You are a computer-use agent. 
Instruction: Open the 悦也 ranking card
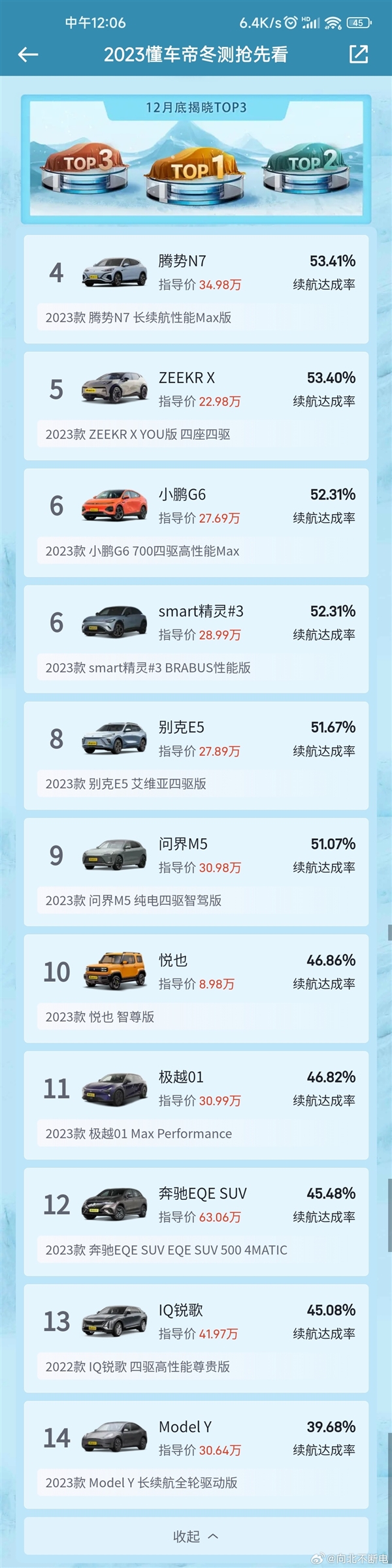click(196, 988)
